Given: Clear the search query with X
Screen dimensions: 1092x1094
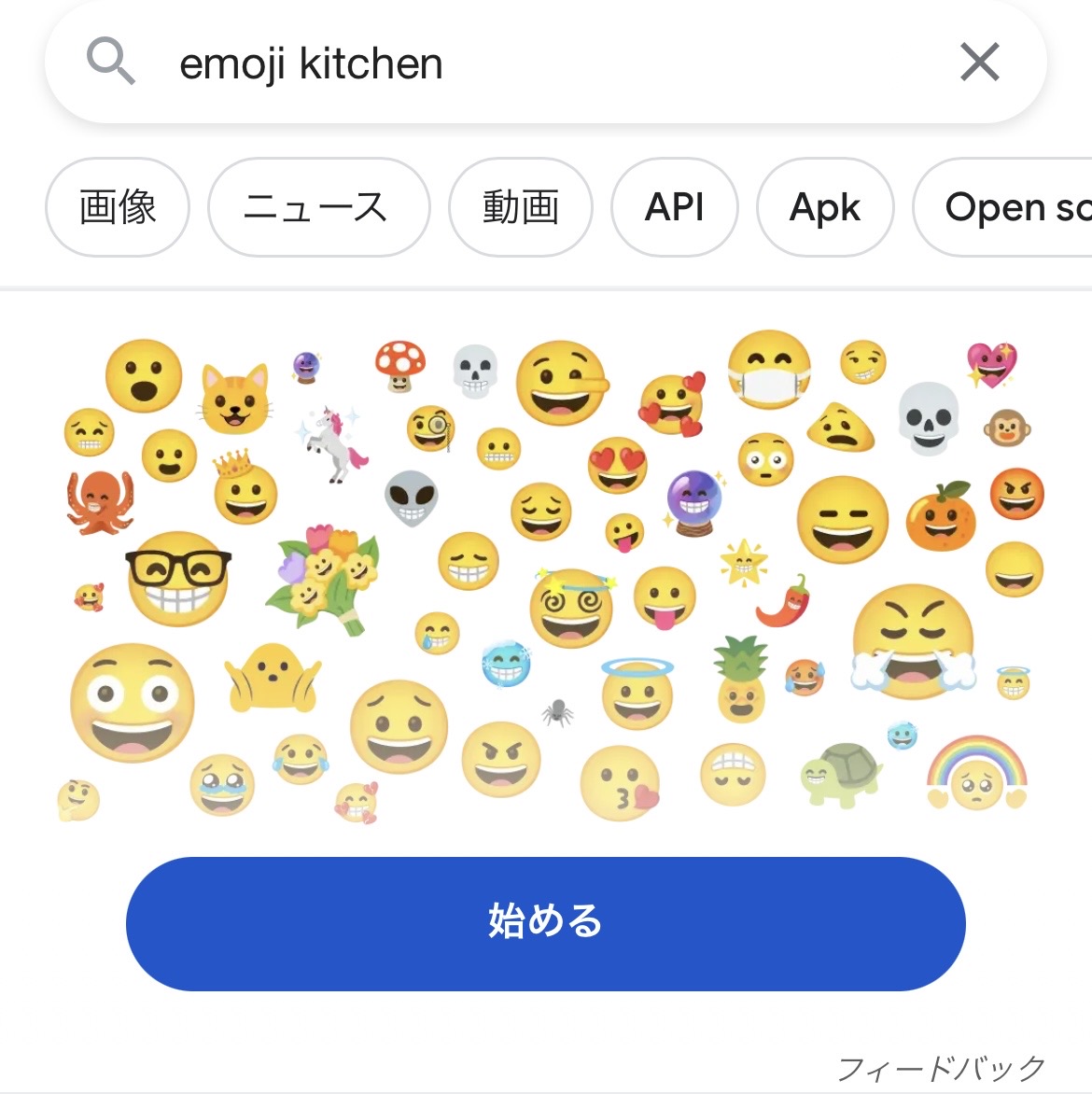Looking at the screenshot, I should coord(979,63).
